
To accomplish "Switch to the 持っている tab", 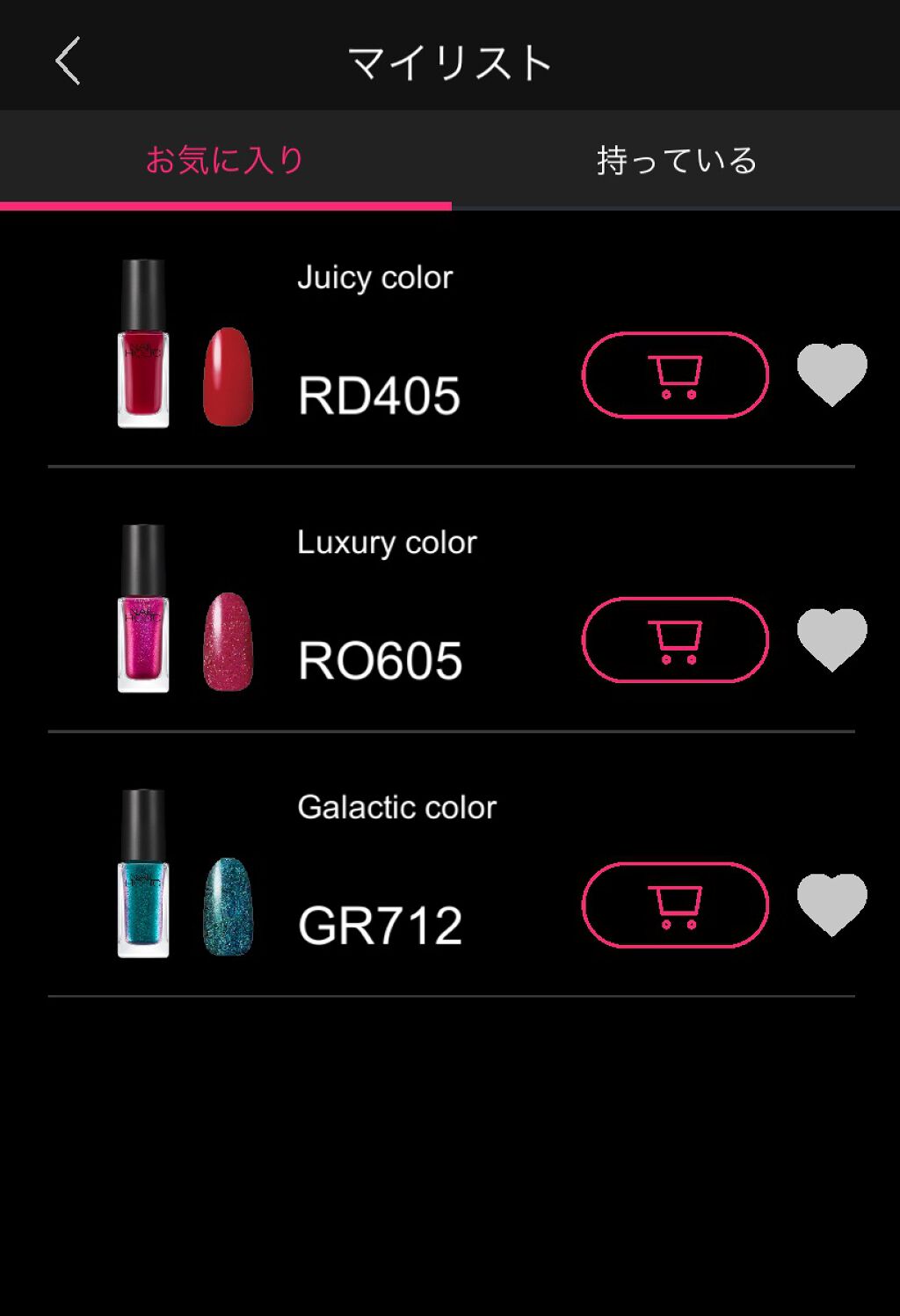I will (676, 161).
